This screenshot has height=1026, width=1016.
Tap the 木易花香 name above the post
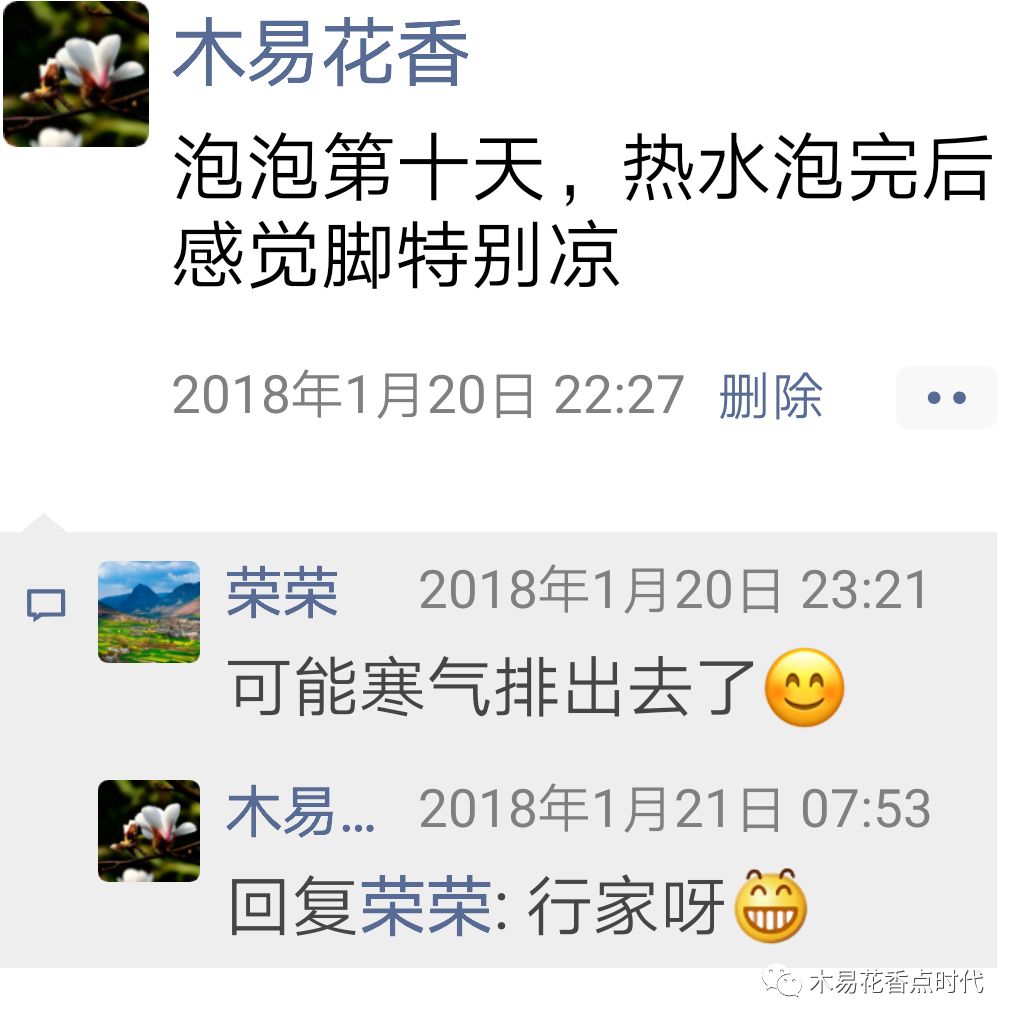click(x=320, y=55)
